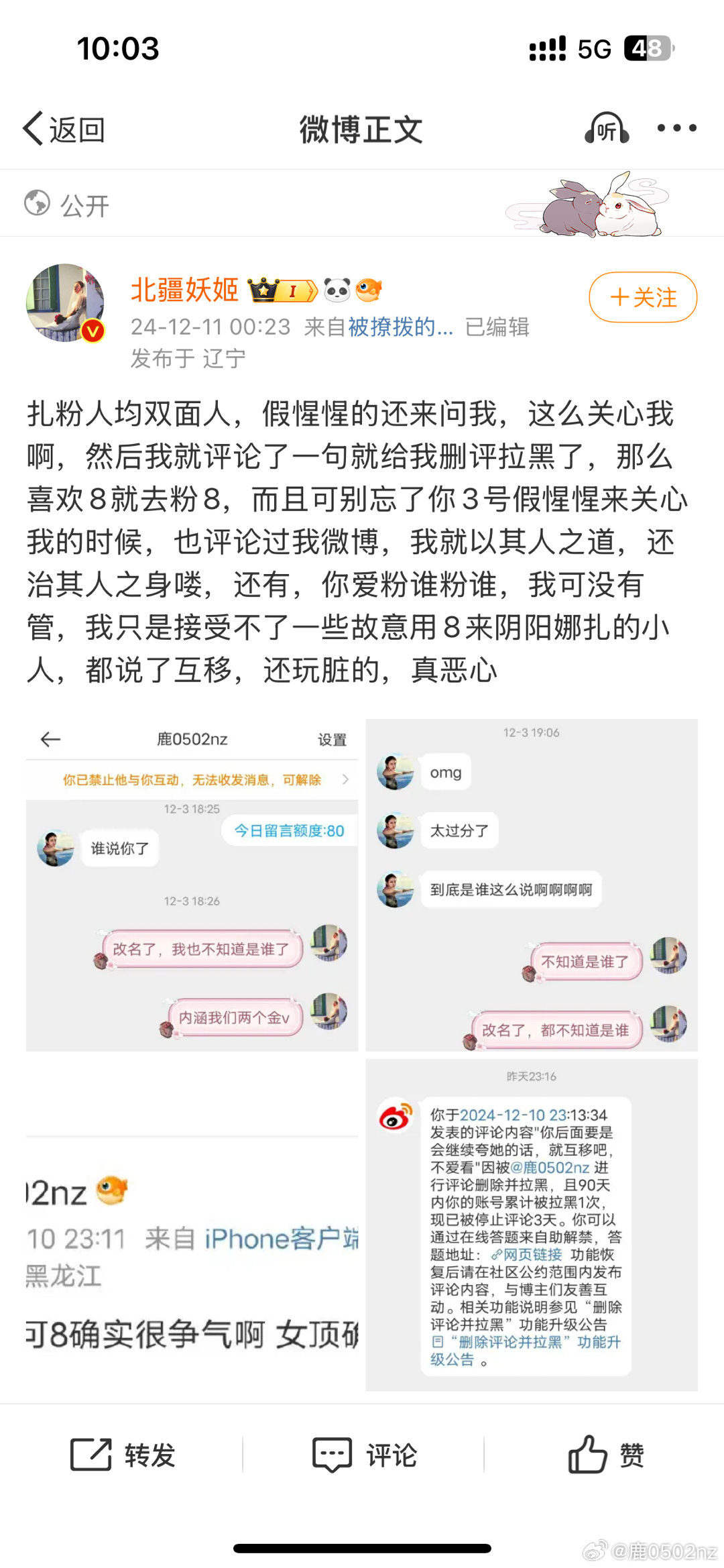The height and width of the screenshot is (1568, 724).
Task: View the chat screenshot with 鹿0502nz header
Action: (x=192, y=885)
